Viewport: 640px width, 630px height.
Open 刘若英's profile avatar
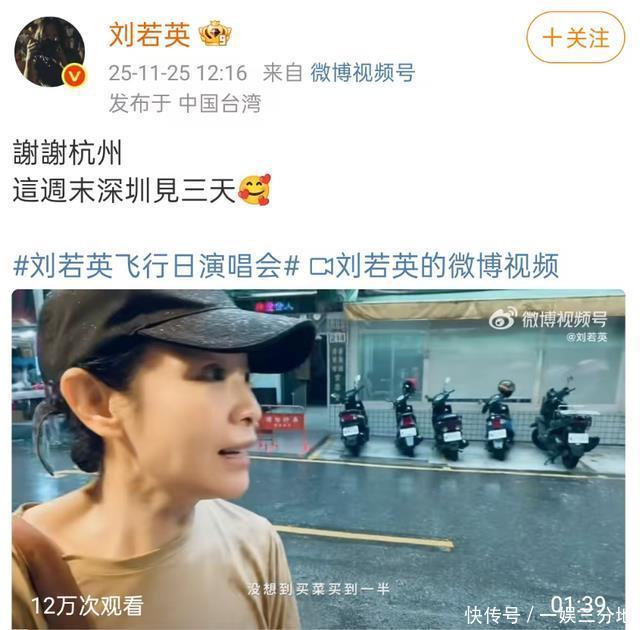coord(49,51)
